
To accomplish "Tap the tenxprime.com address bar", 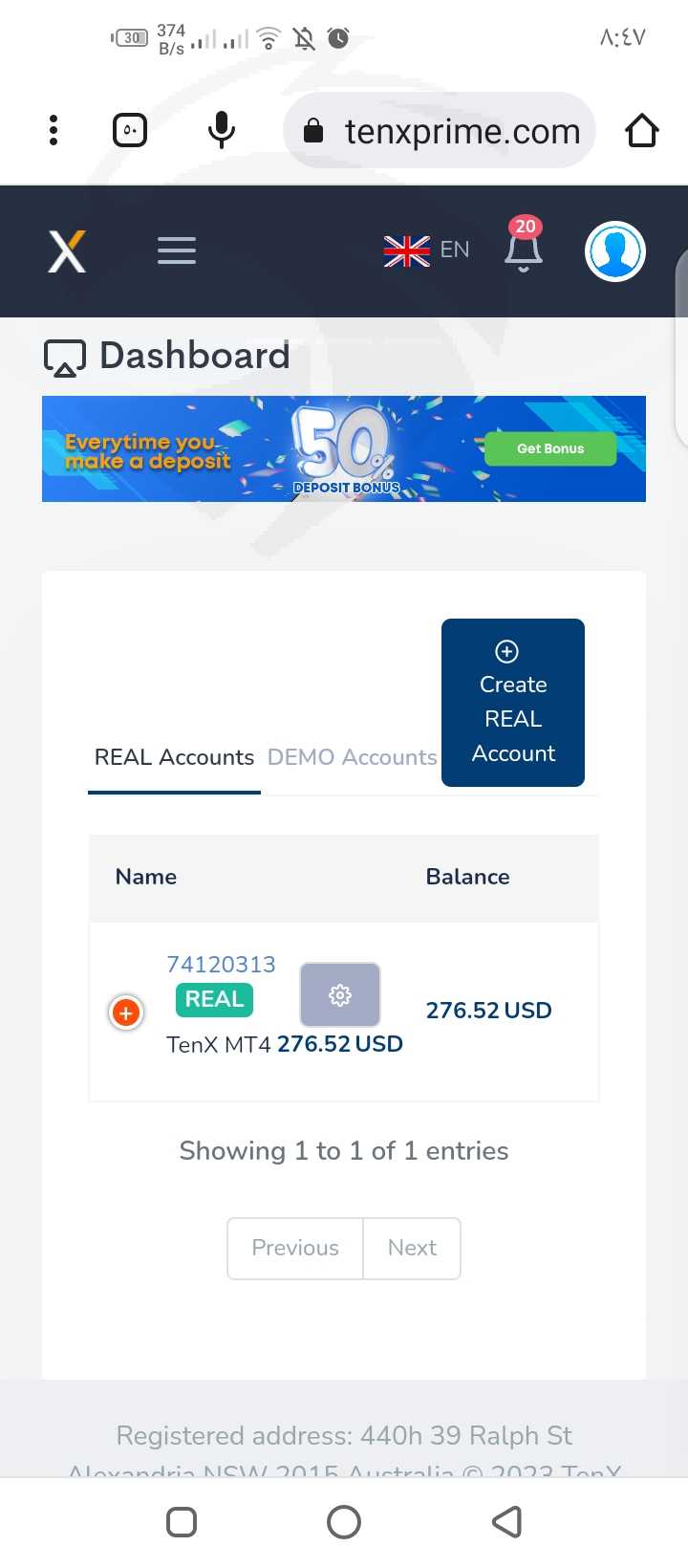I will click(440, 130).
